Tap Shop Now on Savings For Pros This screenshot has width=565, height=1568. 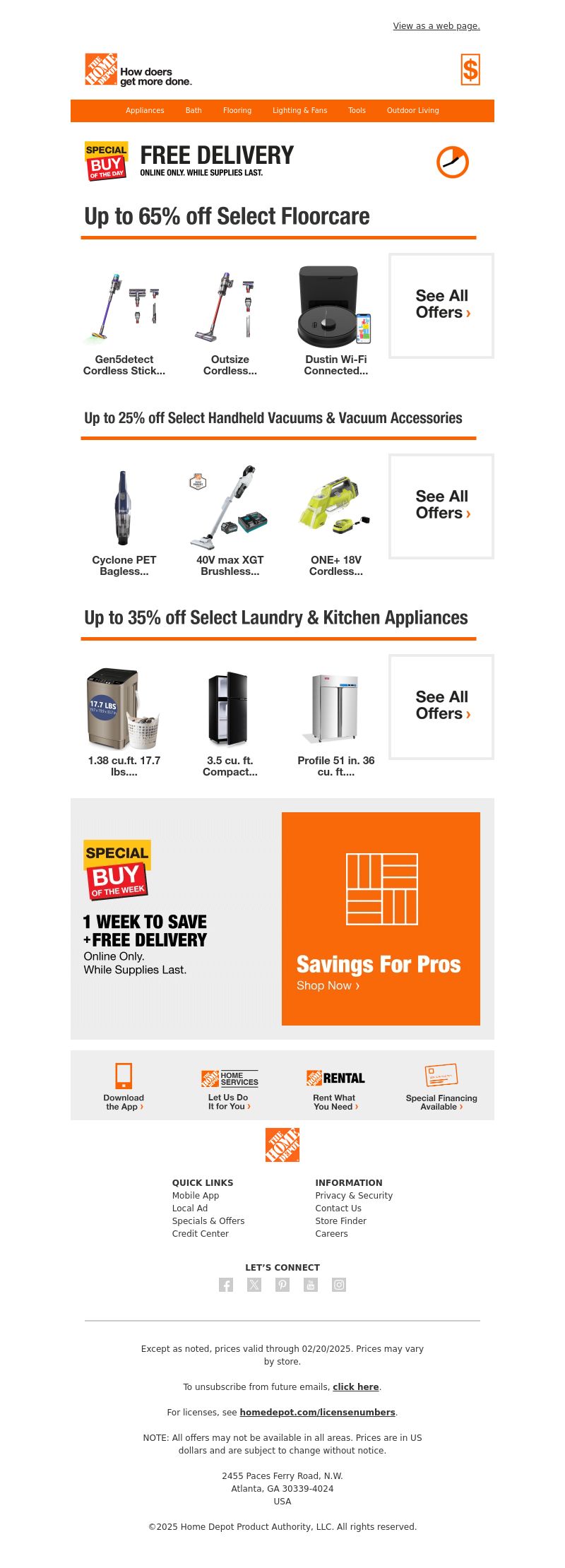coord(328,986)
